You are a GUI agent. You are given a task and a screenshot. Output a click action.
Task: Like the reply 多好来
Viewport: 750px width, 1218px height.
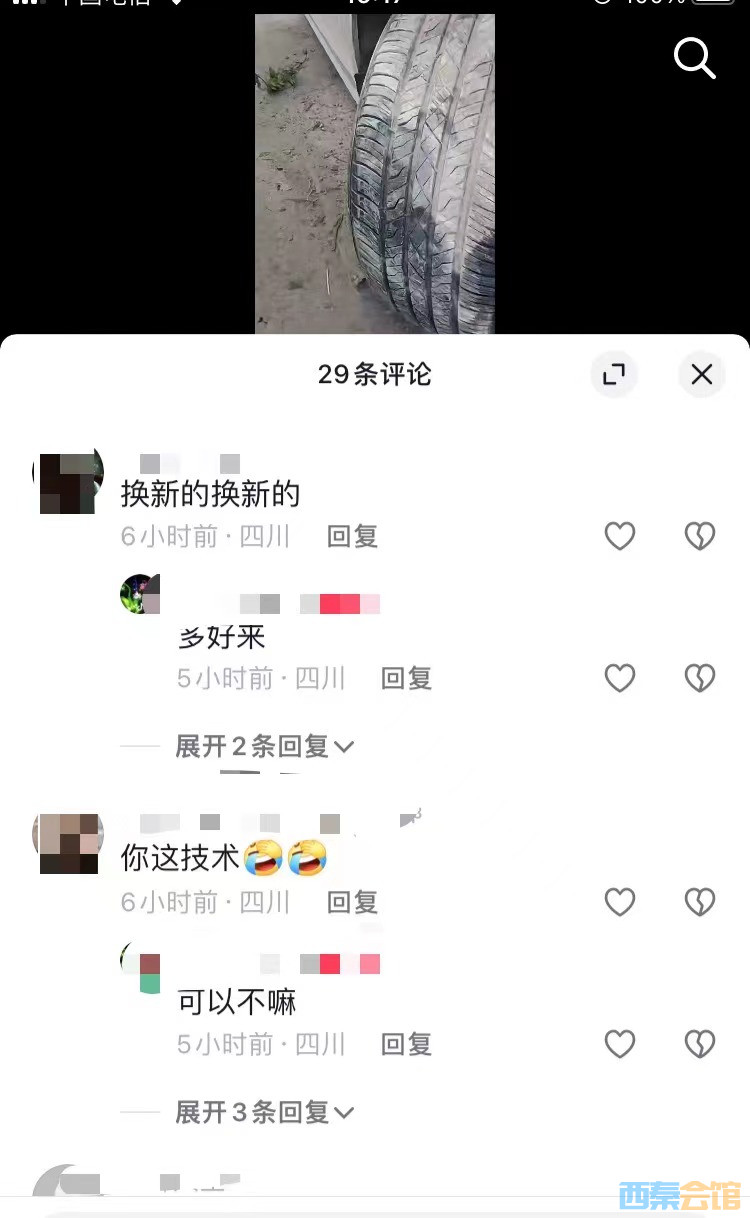(620, 679)
